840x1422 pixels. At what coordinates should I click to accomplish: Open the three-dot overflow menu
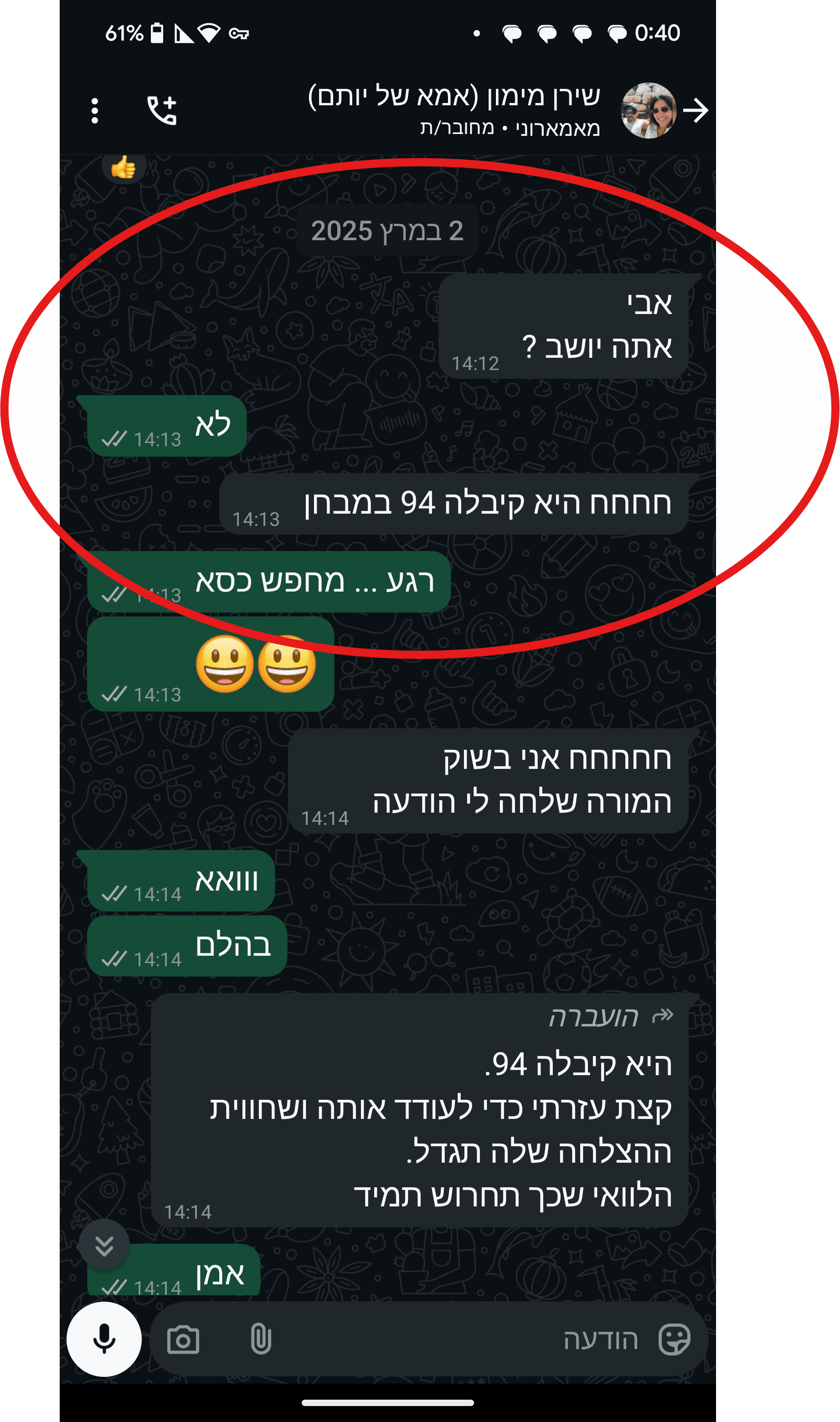pos(94,110)
